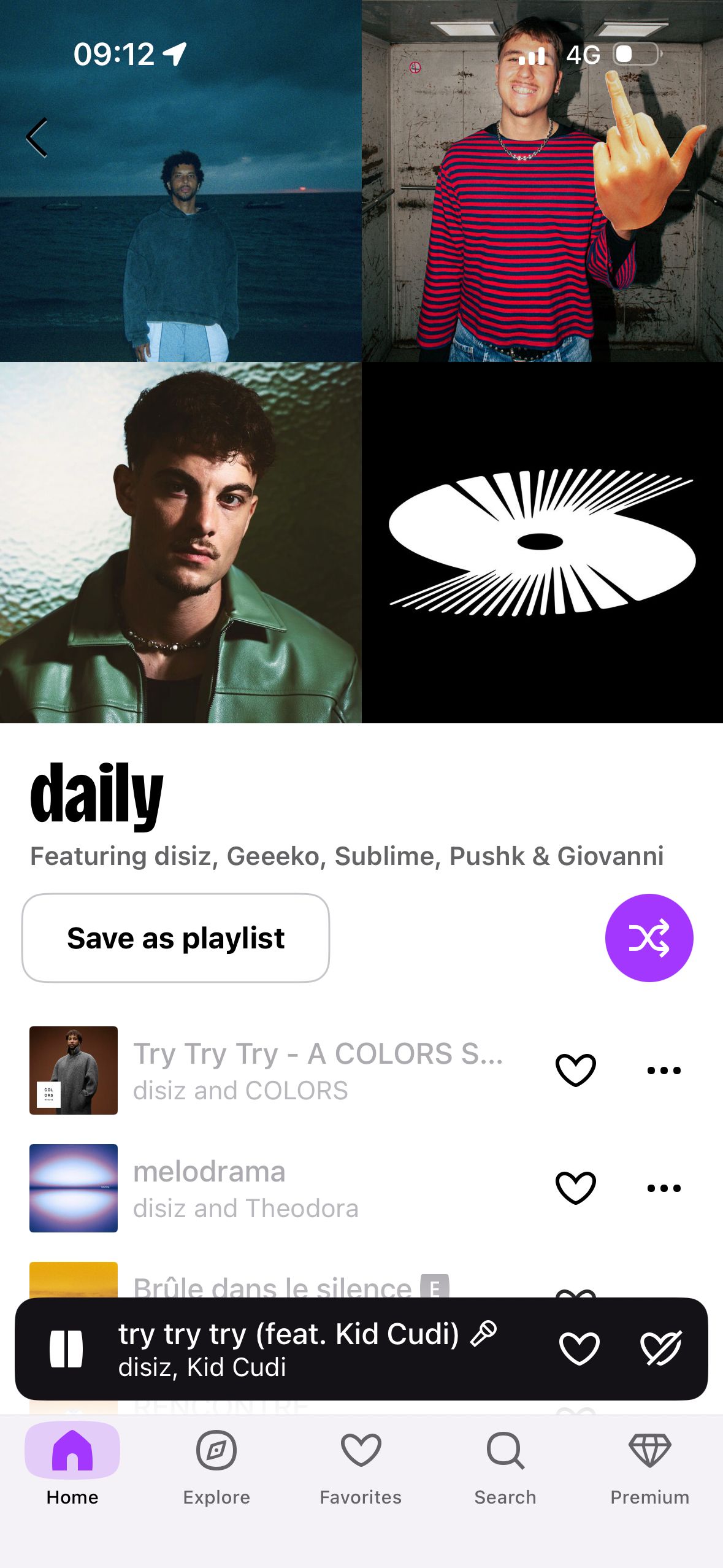Tap the Save as playlist button
This screenshot has height=1568, width=723.
176,937
